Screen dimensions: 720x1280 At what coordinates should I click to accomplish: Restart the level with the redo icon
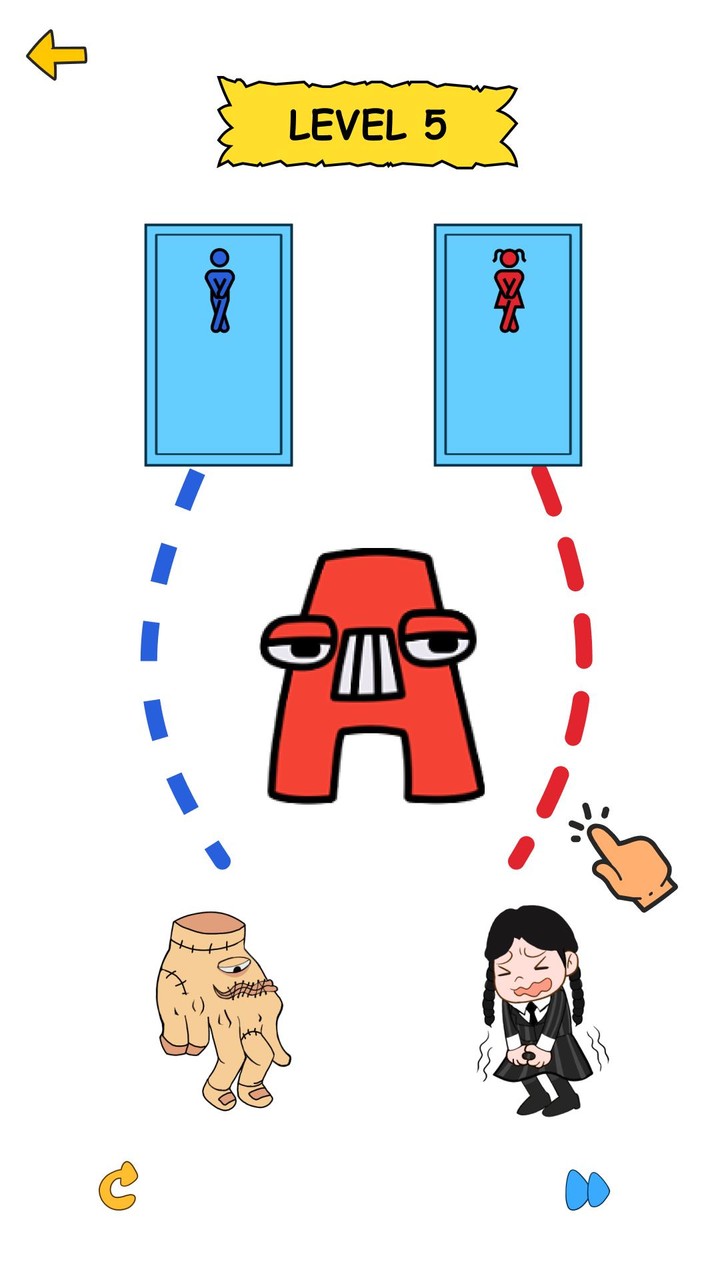click(118, 1187)
